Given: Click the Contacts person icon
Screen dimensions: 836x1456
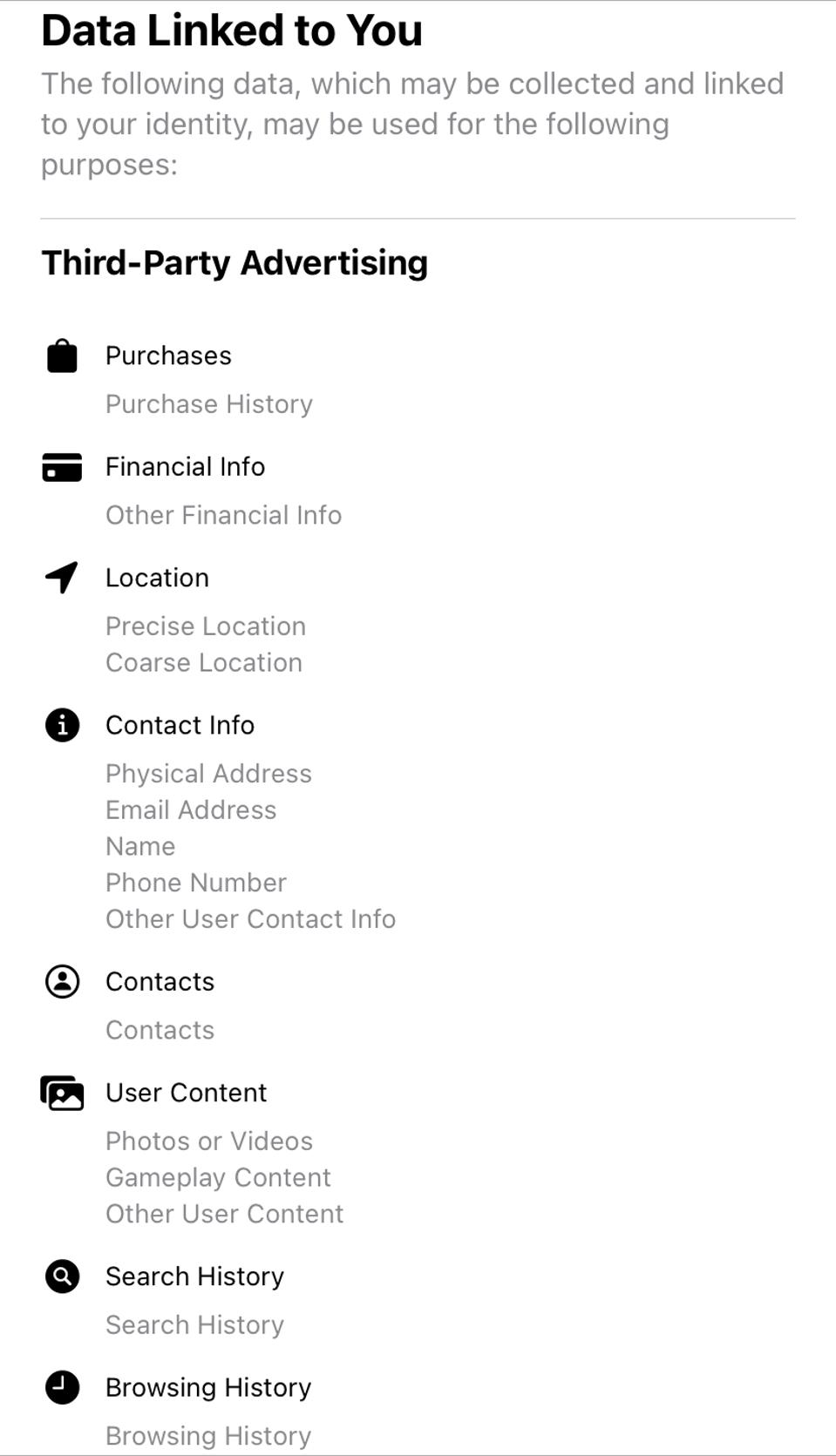Looking at the screenshot, I should click(x=62, y=981).
